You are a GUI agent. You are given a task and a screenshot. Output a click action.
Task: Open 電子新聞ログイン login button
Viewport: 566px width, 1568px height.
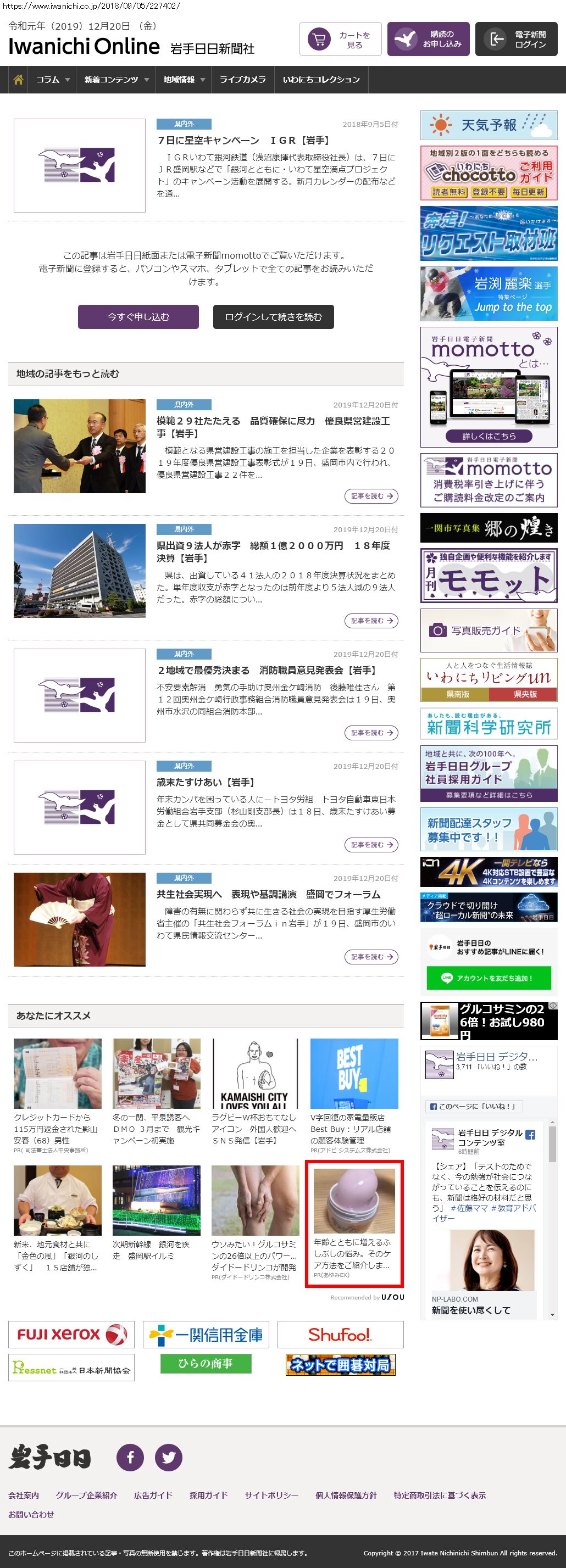pyautogui.click(x=515, y=39)
